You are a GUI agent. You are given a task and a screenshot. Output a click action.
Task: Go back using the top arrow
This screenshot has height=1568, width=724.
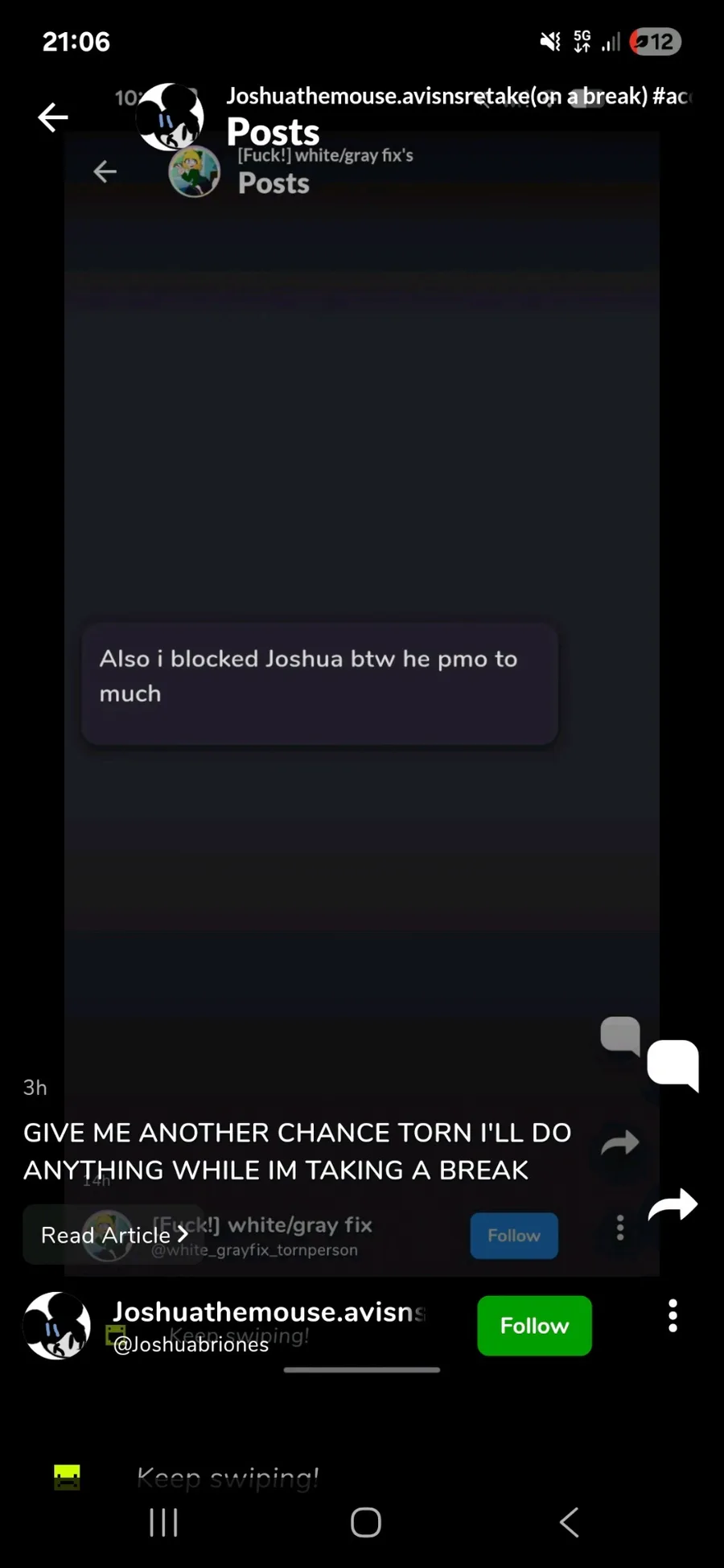coord(53,117)
